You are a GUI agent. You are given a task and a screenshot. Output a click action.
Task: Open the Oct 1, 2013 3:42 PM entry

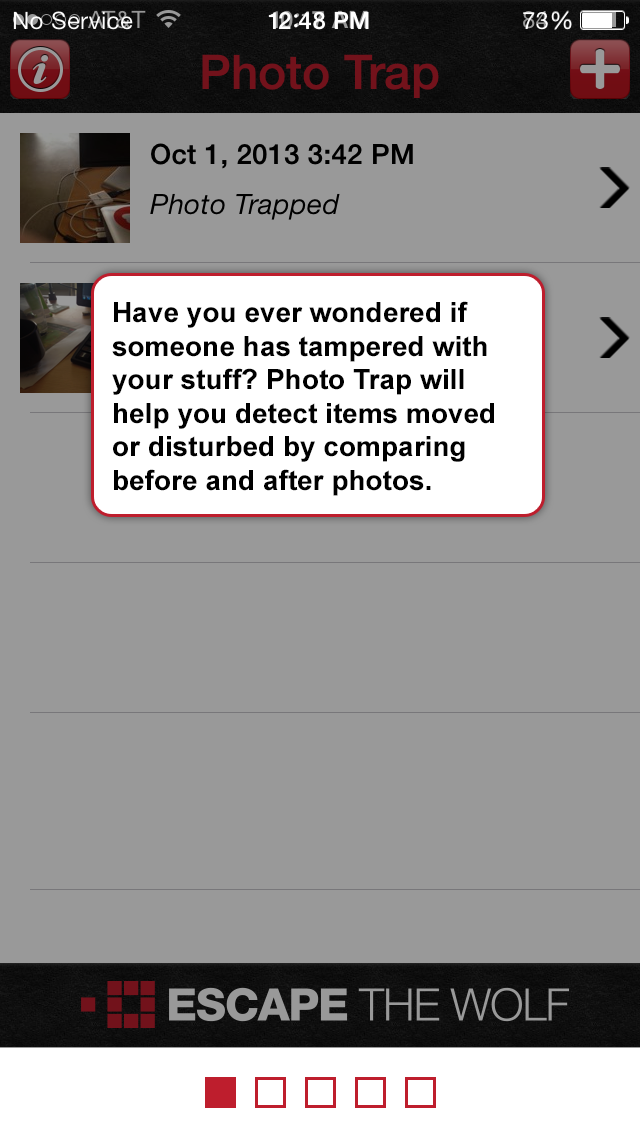click(320, 187)
